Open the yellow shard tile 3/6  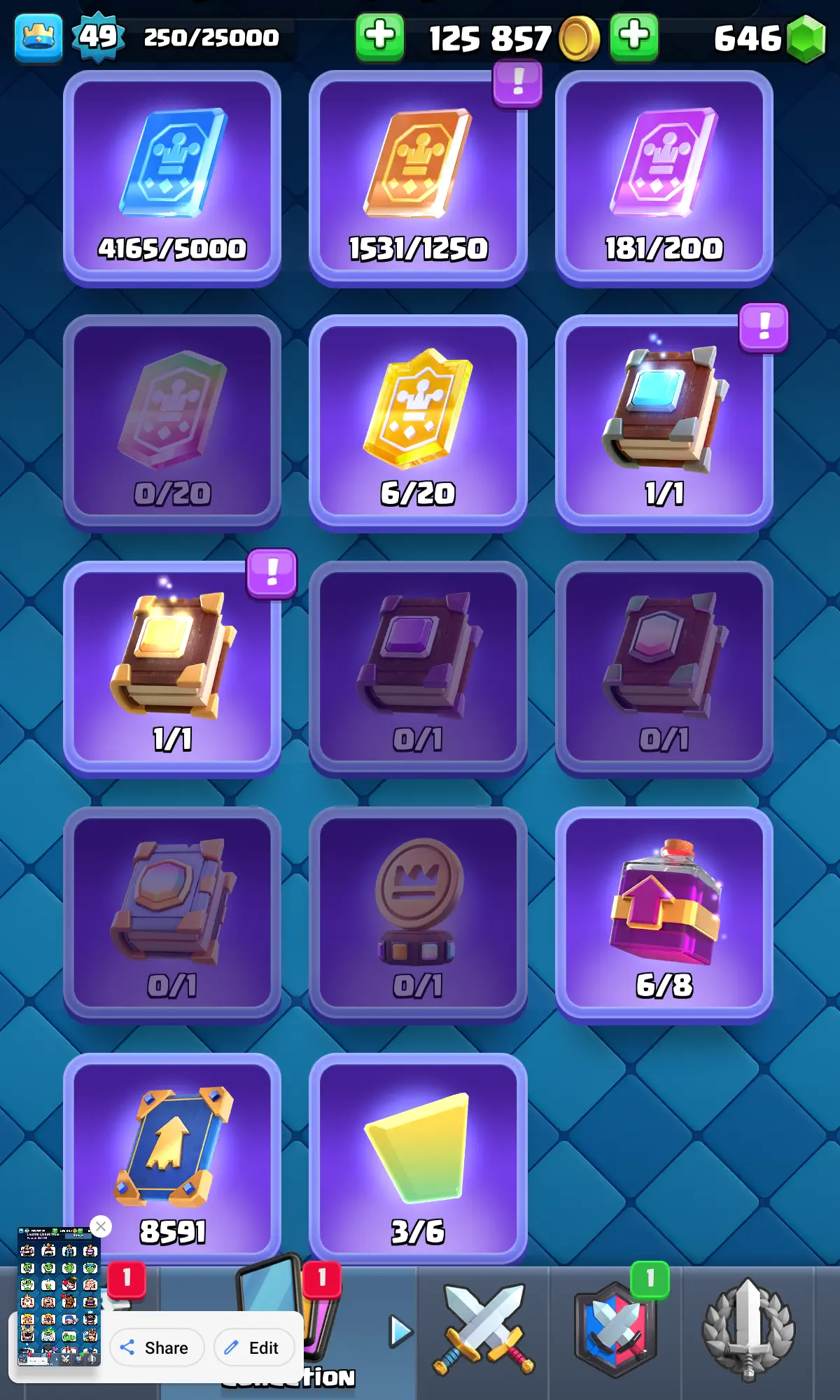pyautogui.click(x=418, y=1158)
